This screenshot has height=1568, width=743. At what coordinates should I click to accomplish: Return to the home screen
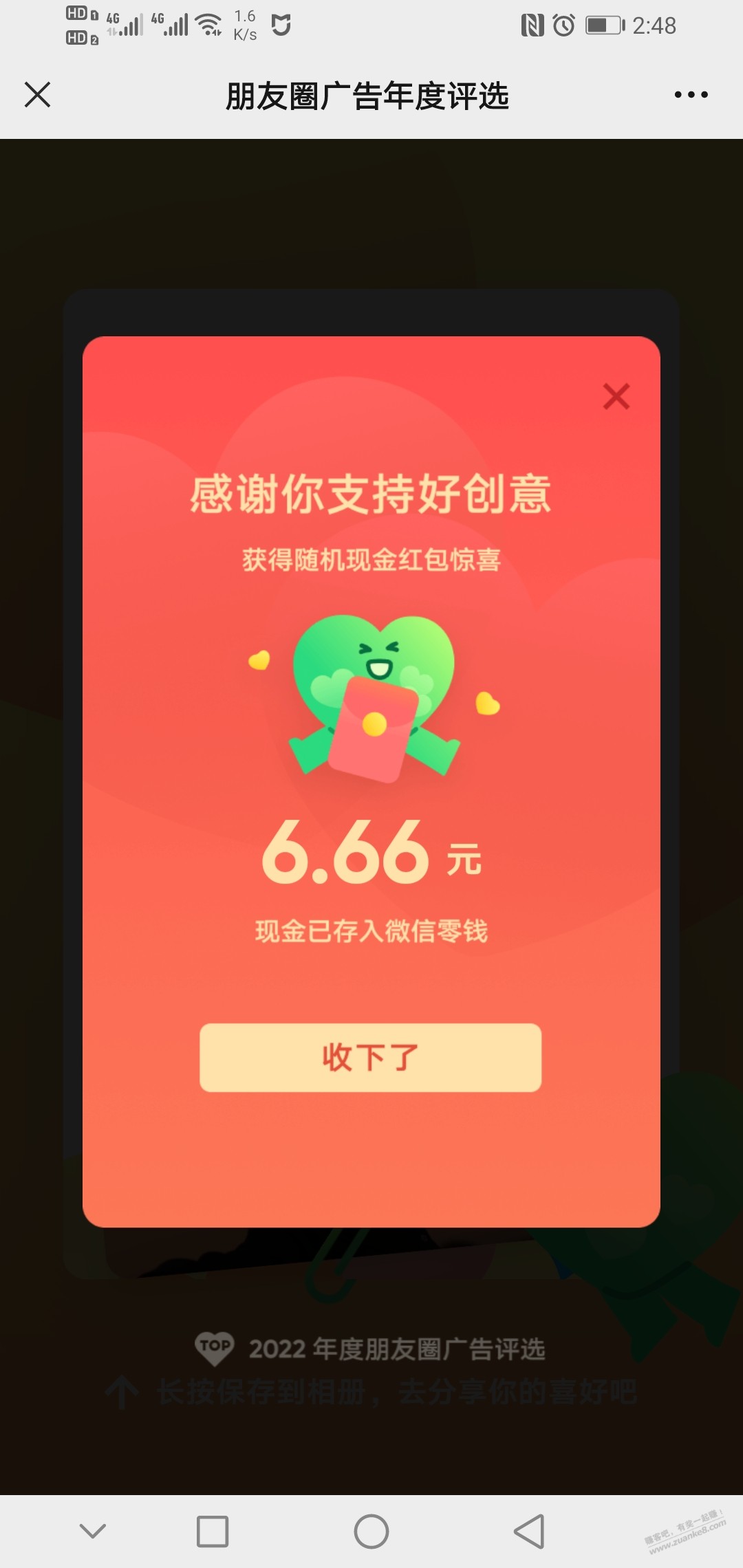(x=371, y=1531)
